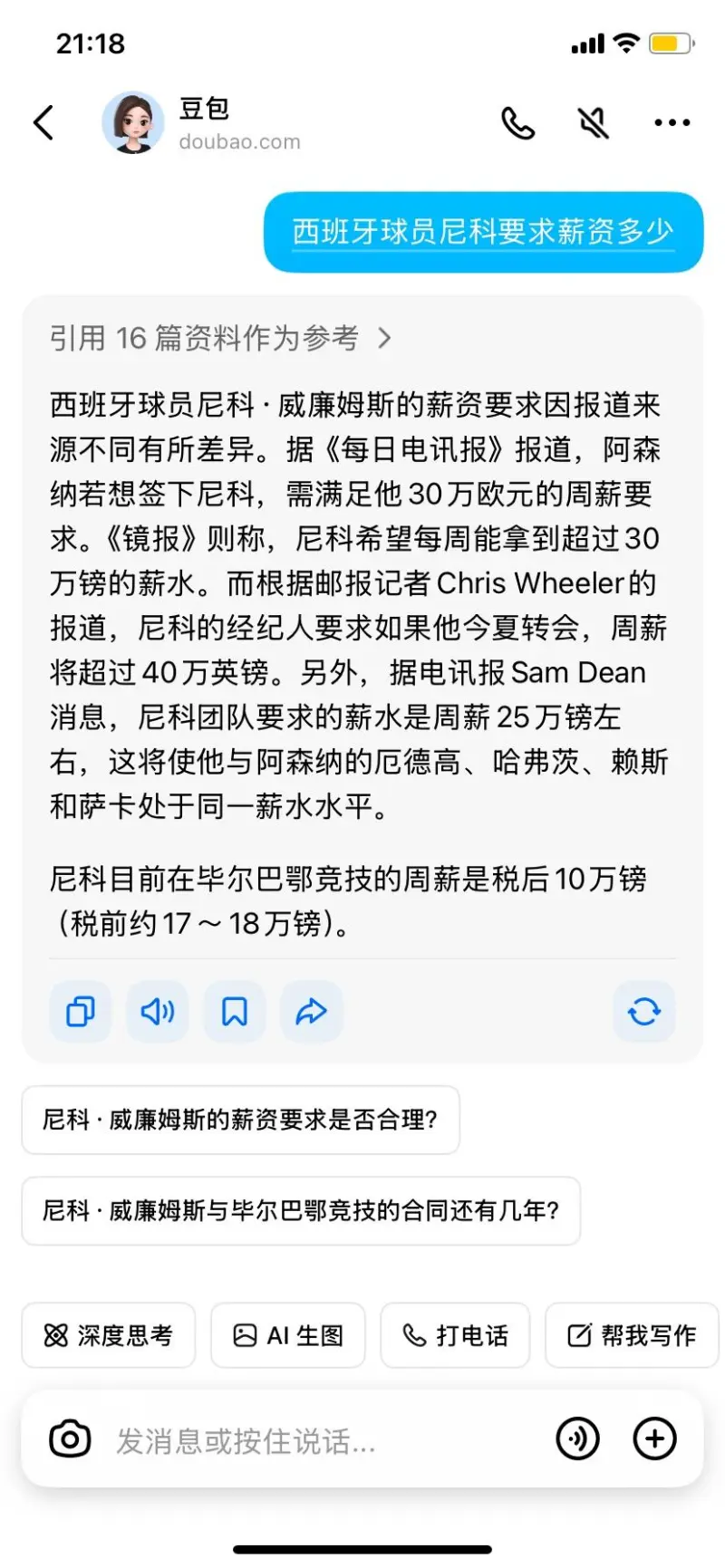Choose the 打电话 chip
Screen dimensions: 725x1568
tap(455, 1335)
